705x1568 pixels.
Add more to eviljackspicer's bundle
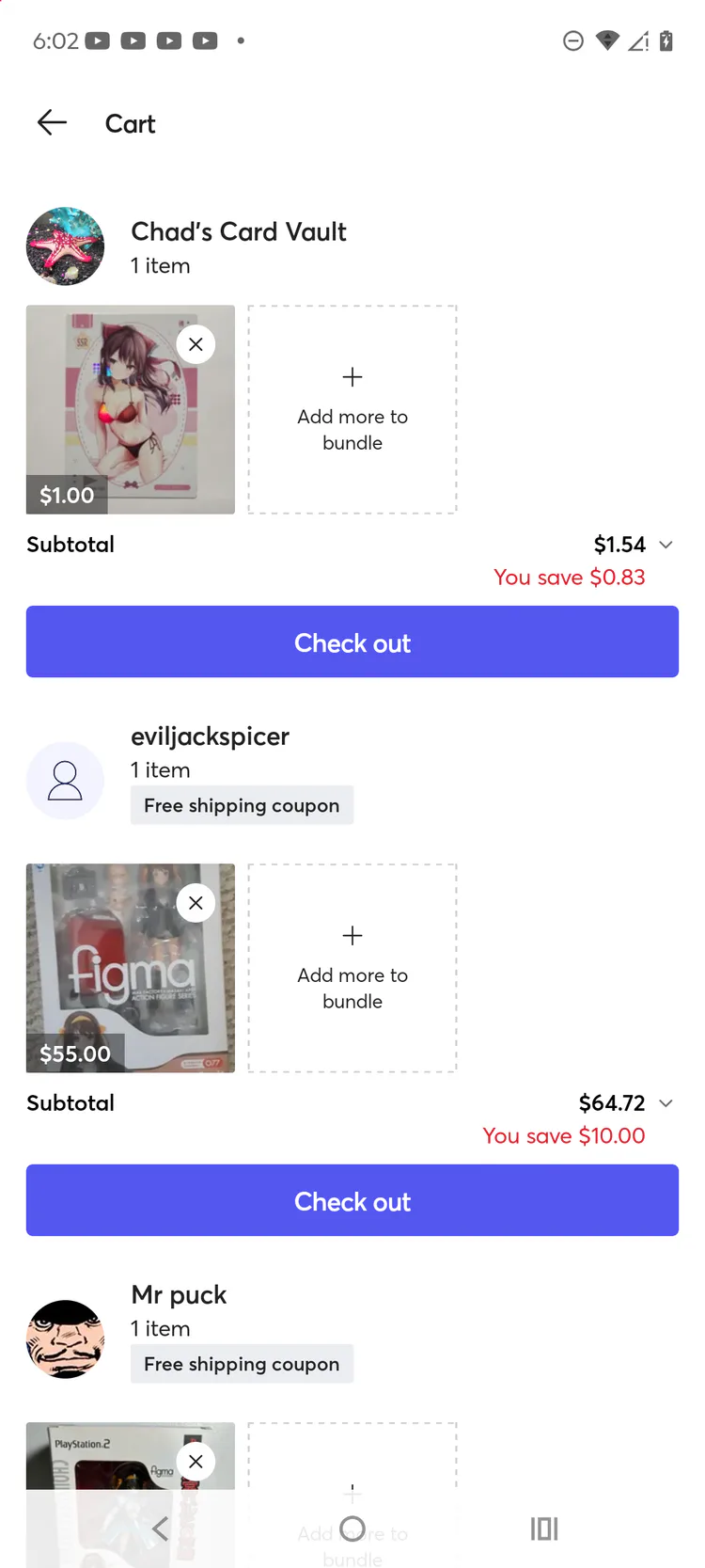click(352, 968)
